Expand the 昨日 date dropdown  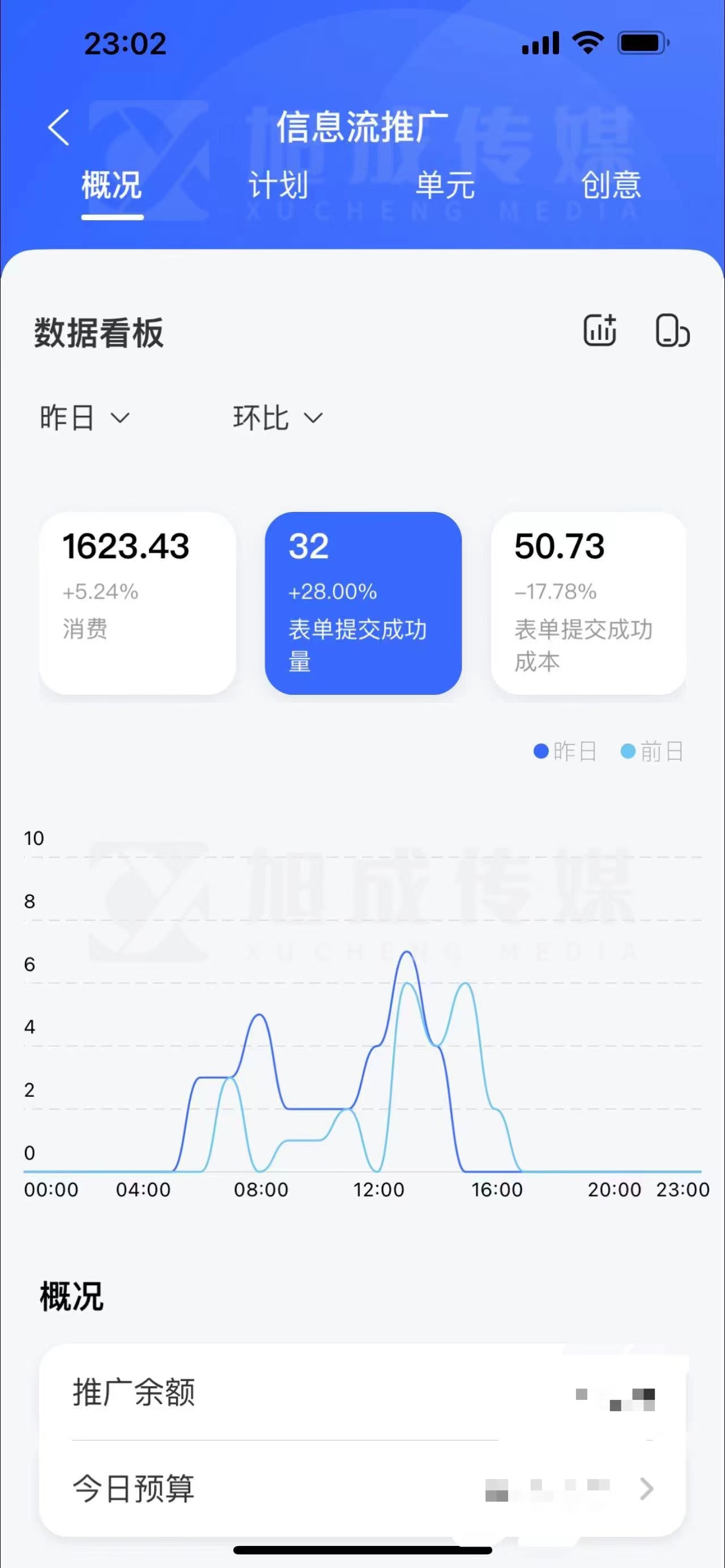click(x=84, y=418)
